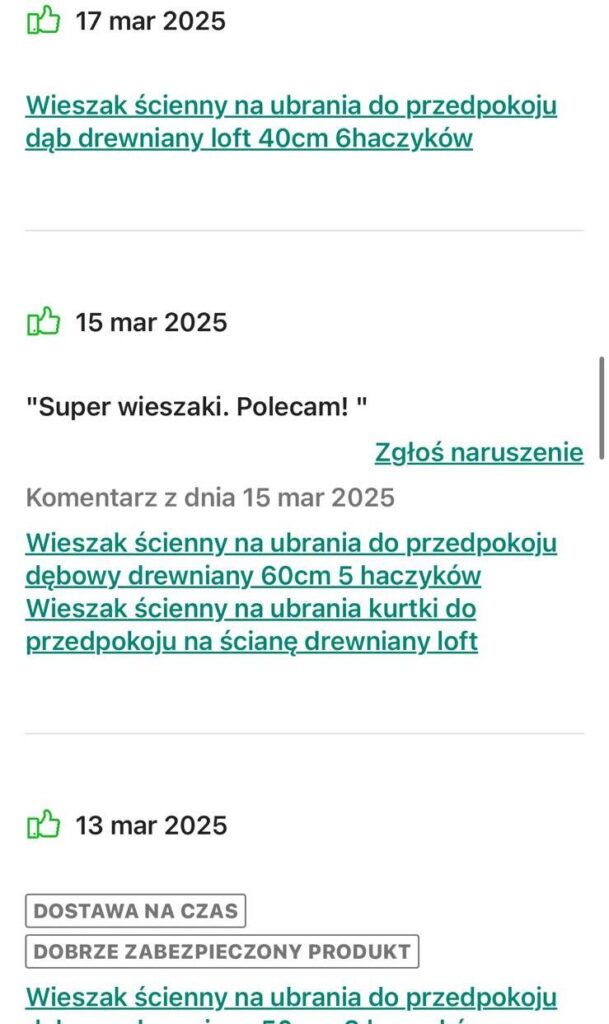Tap Zgłoś naruszenie link

pos(479,452)
